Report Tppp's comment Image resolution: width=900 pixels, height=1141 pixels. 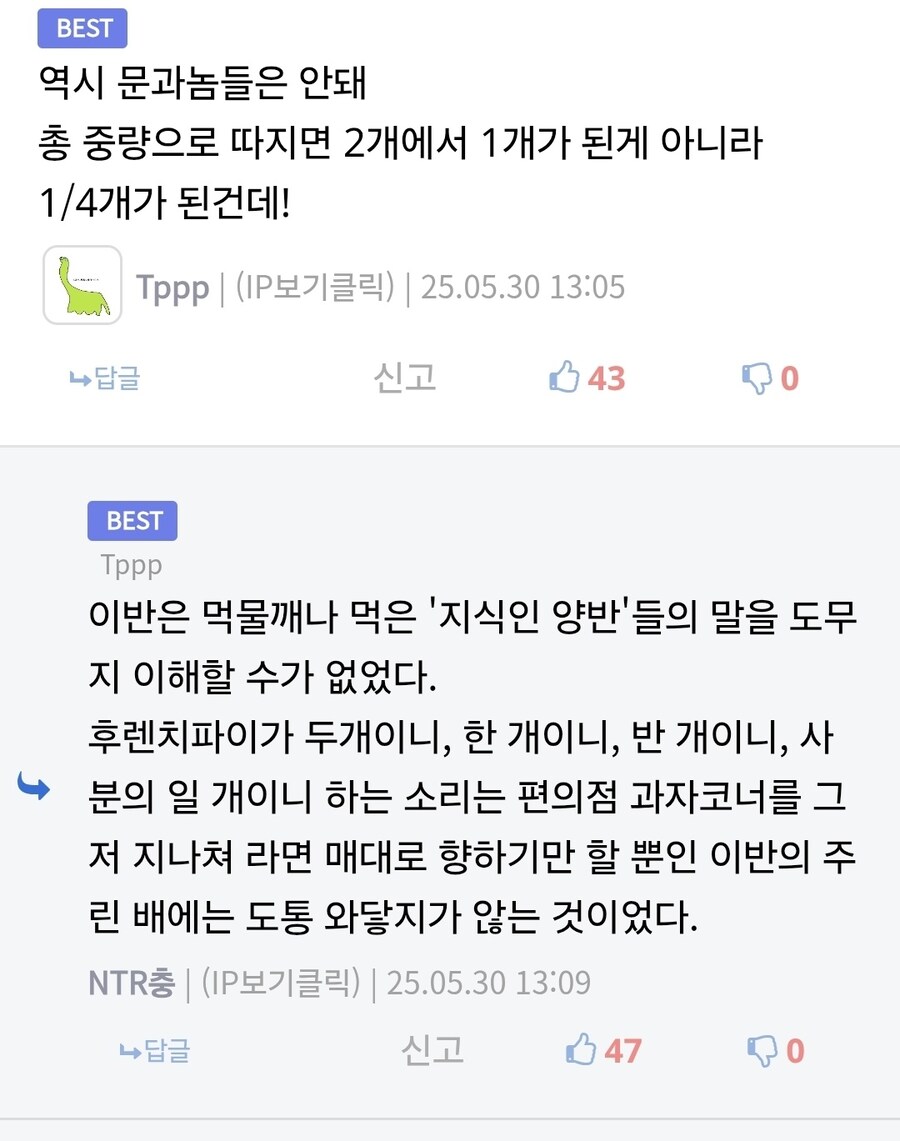[405, 378]
